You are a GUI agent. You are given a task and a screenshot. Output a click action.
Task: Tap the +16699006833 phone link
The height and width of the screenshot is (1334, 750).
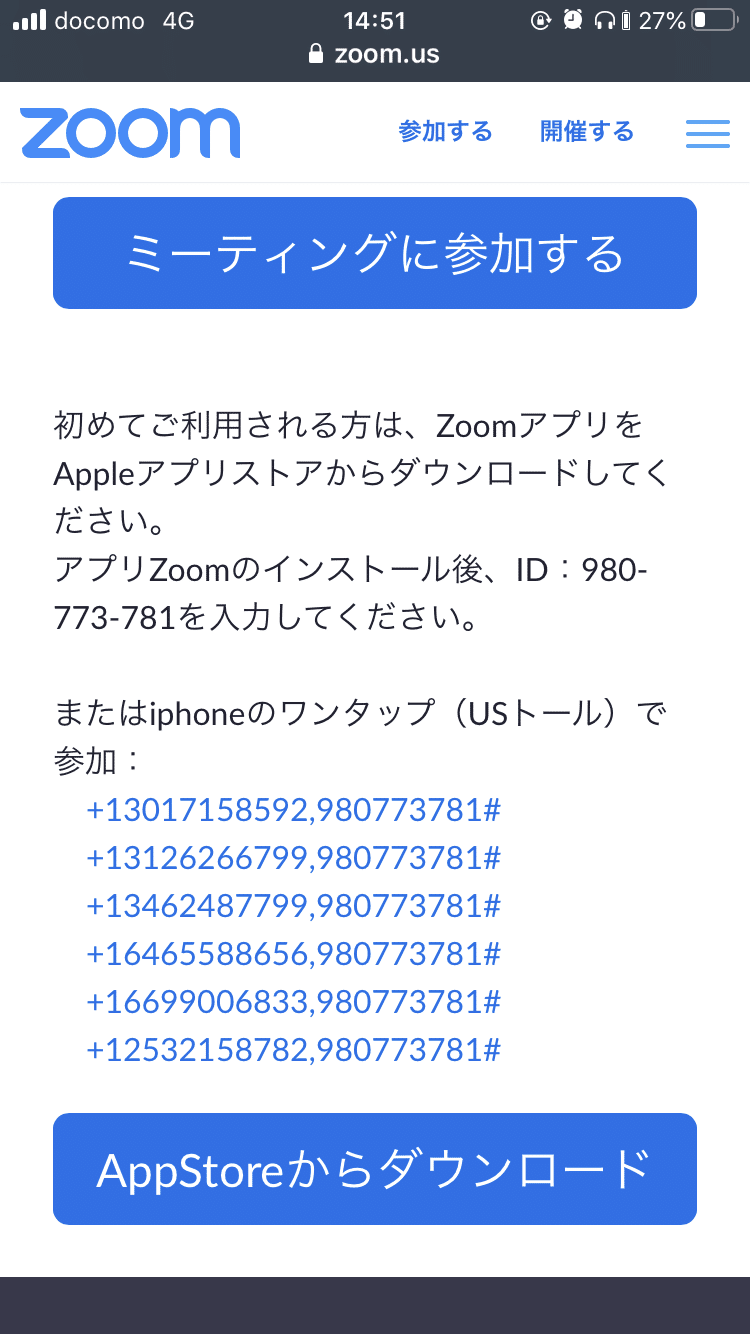pos(293,1002)
